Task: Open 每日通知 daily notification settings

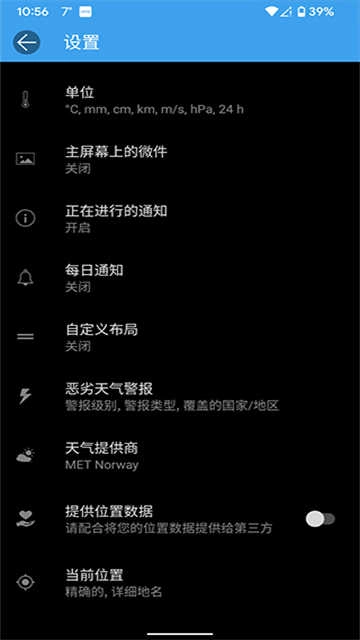Action: 180,278
